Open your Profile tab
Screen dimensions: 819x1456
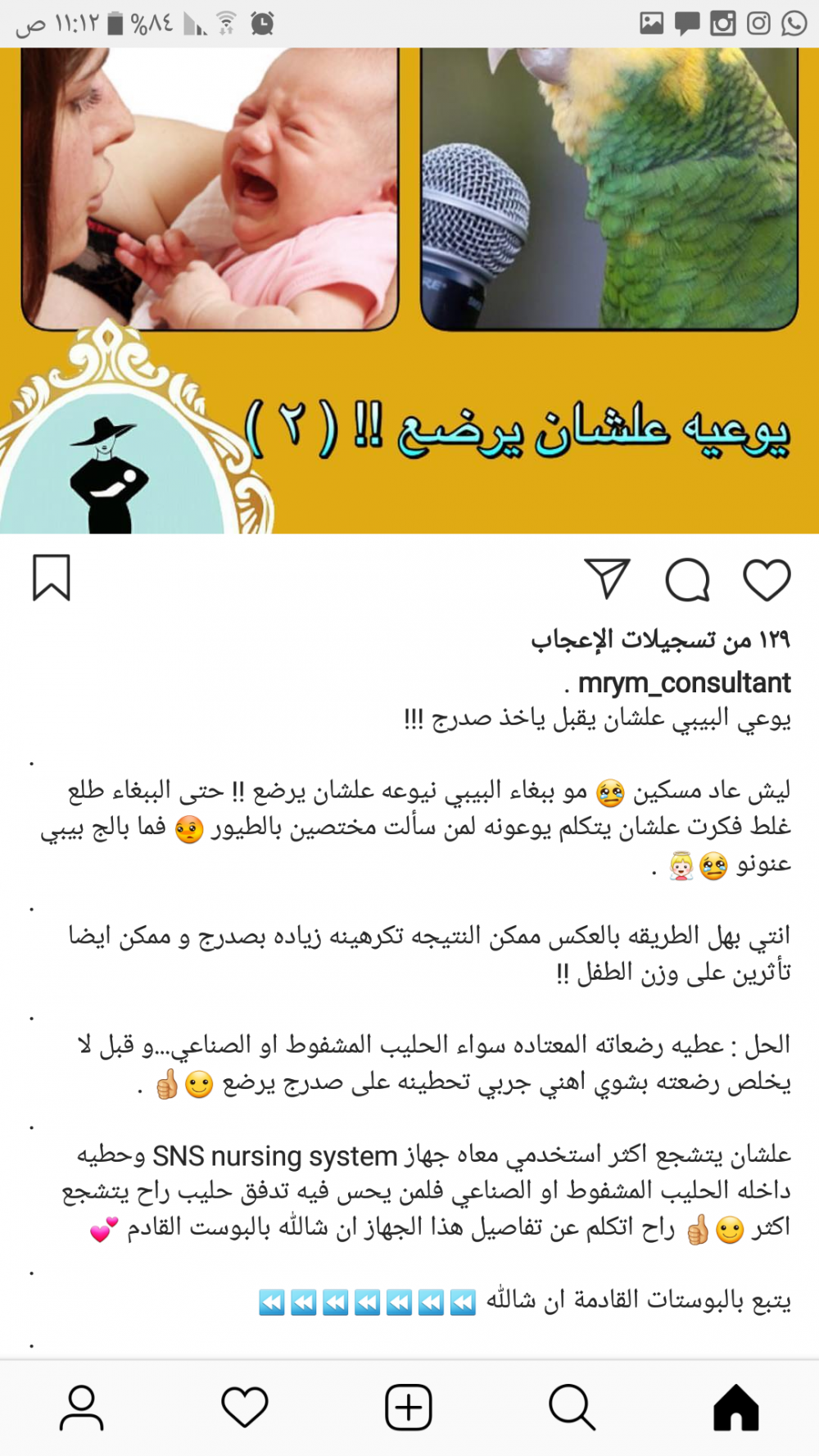(82, 1408)
